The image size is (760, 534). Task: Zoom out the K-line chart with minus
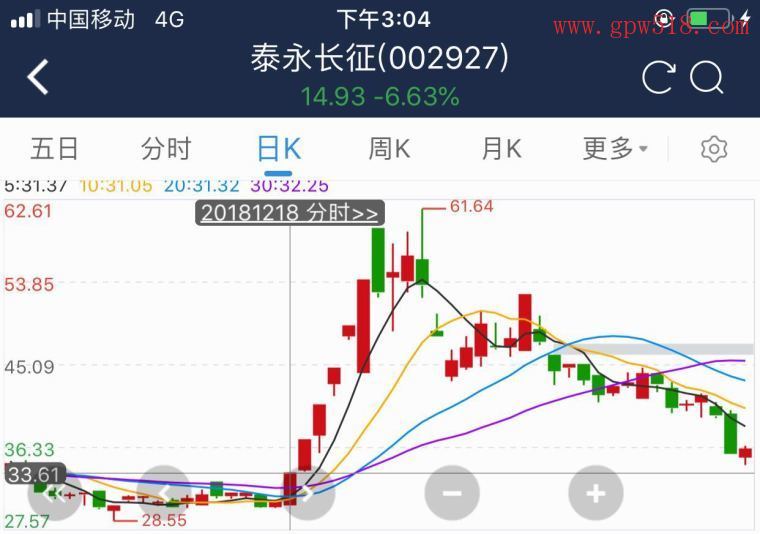452,492
